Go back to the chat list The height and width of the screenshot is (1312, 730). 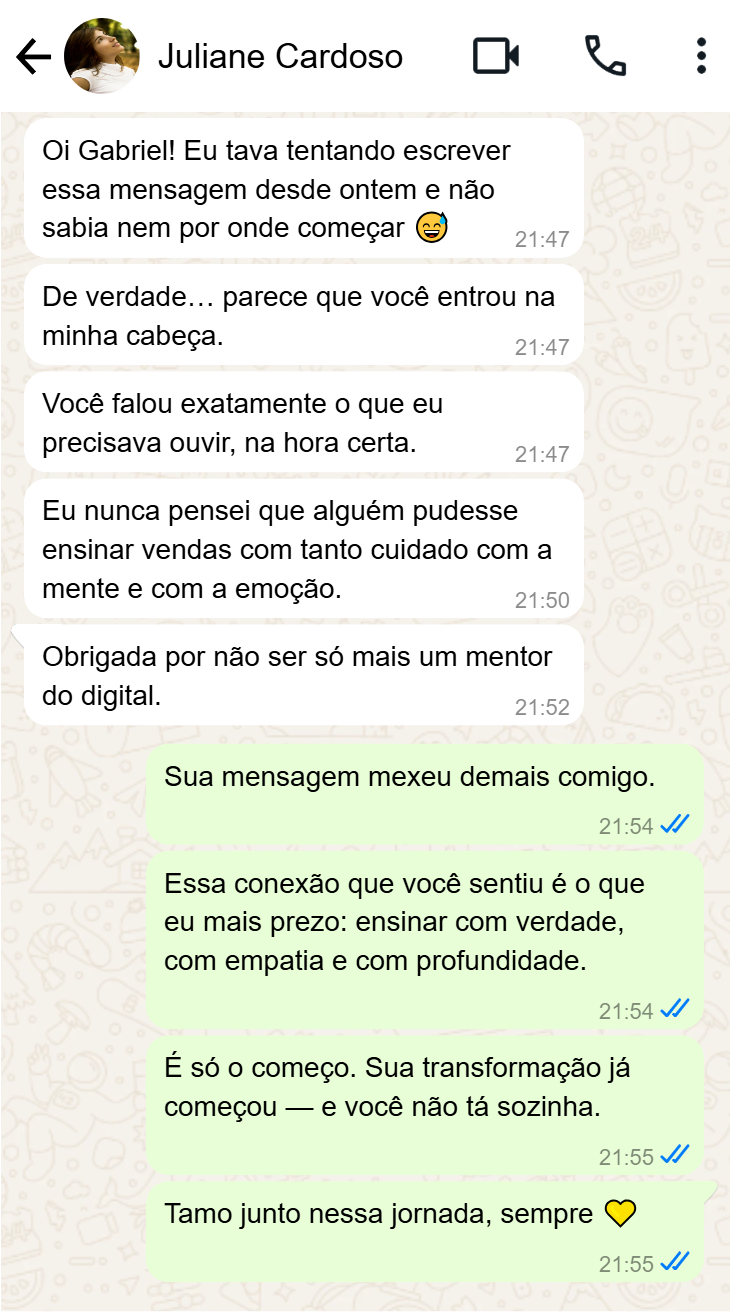(33, 57)
